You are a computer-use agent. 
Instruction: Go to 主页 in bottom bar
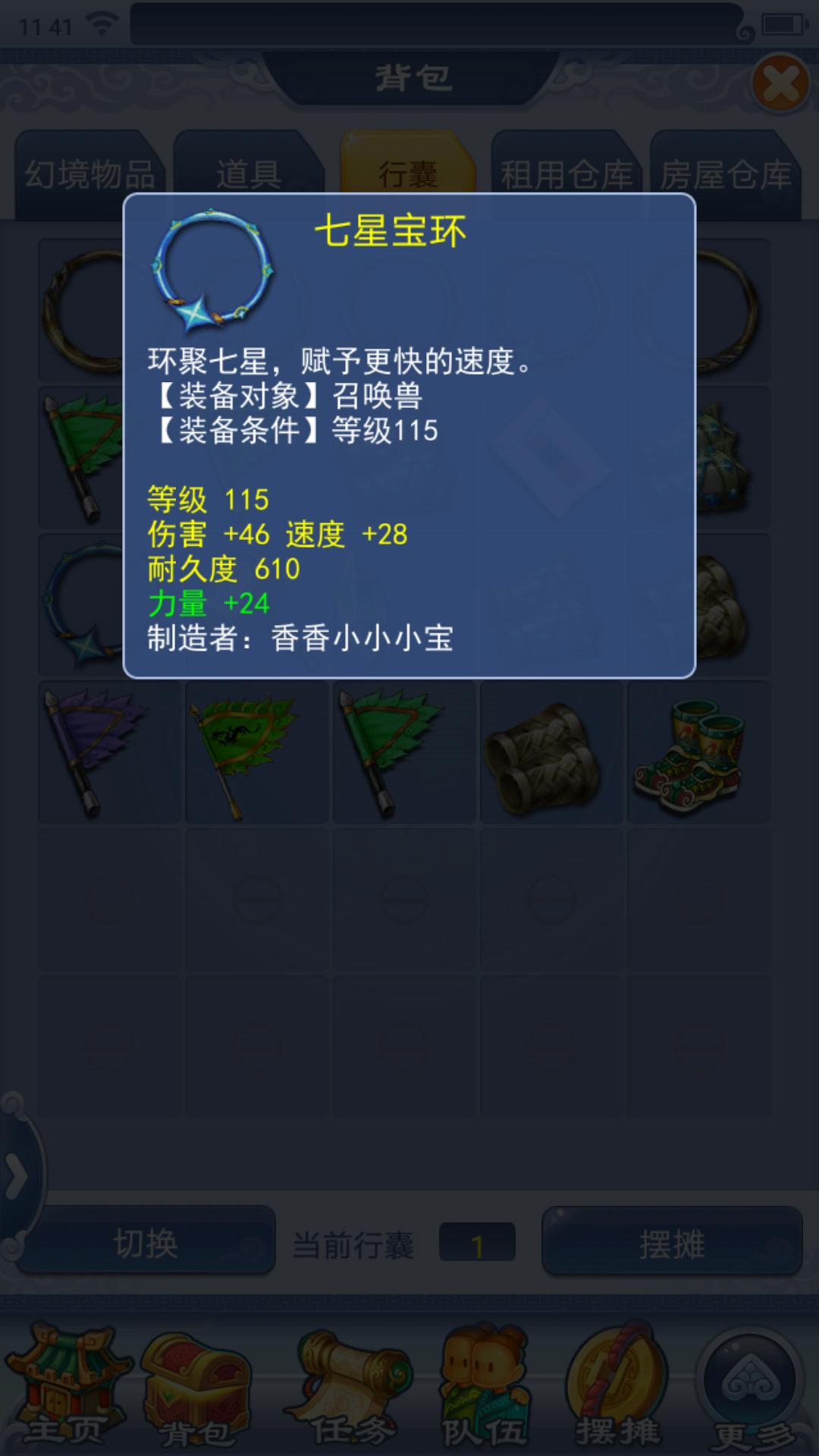65,1386
